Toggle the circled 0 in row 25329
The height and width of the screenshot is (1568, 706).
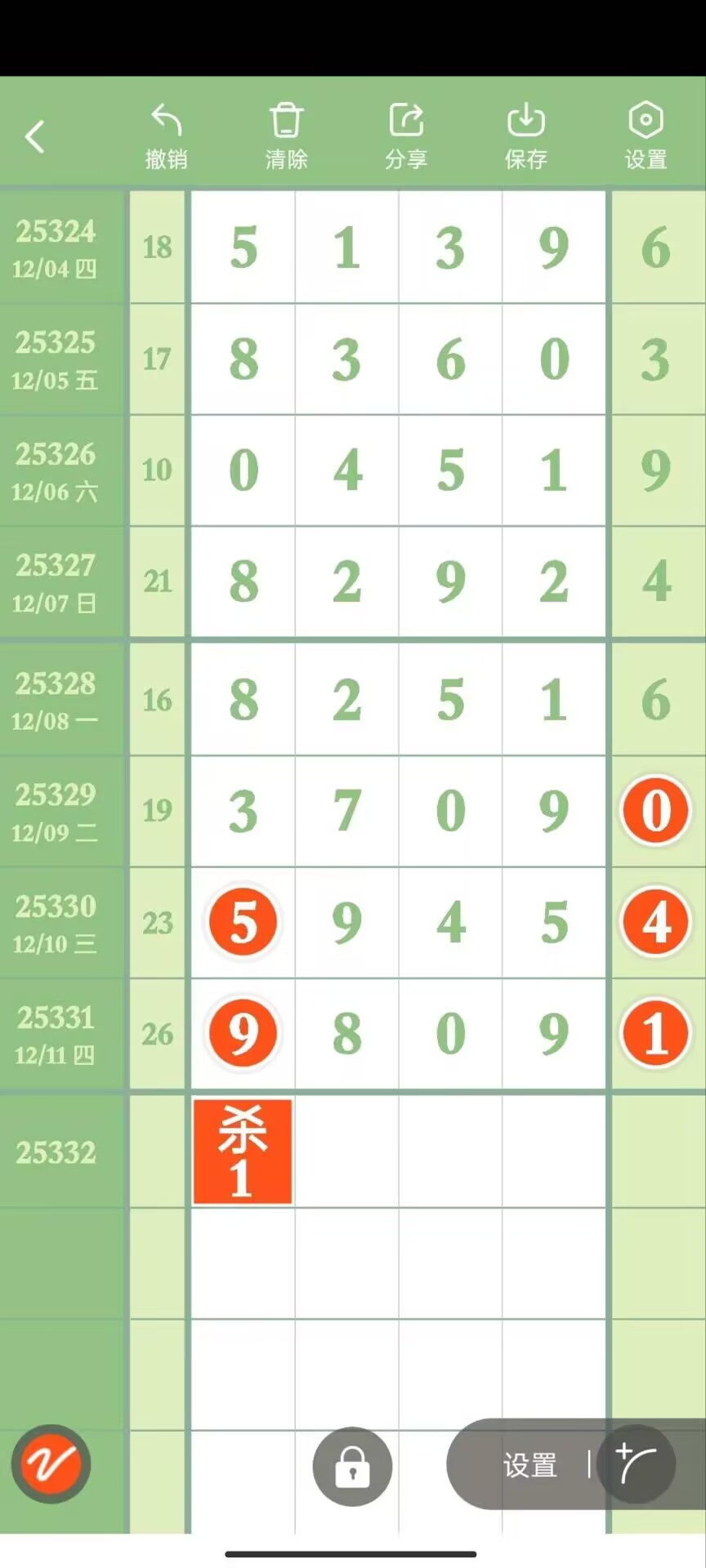pyautogui.click(x=655, y=811)
